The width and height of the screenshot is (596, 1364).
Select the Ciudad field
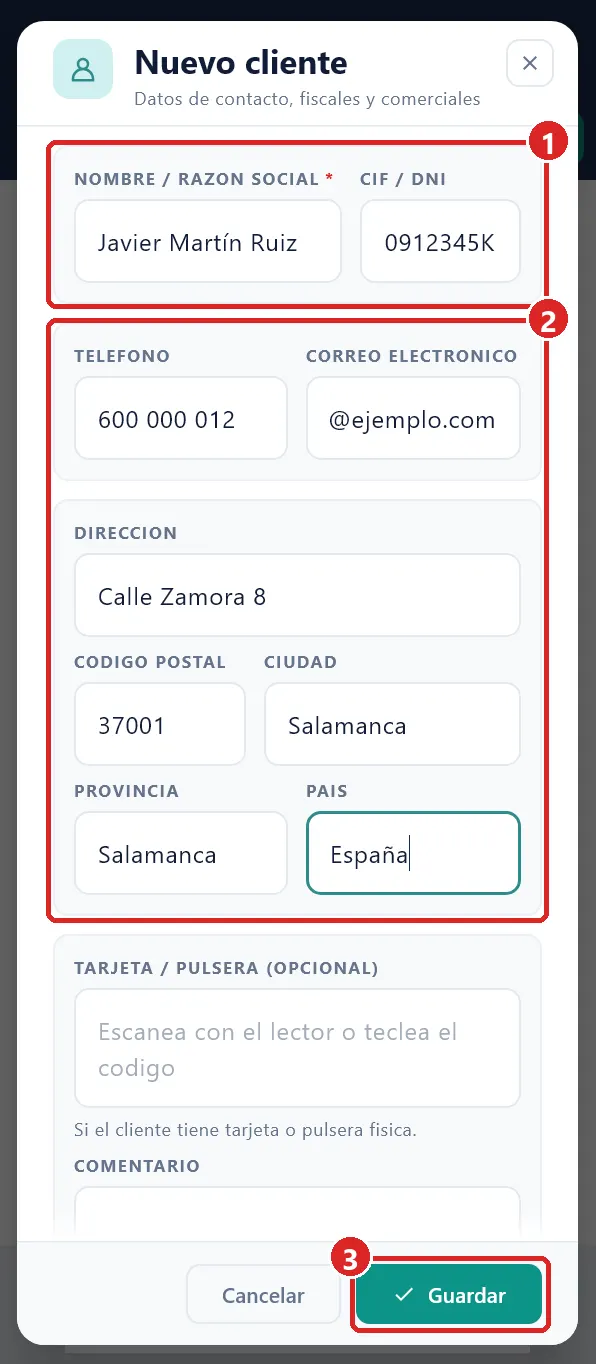click(x=392, y=724)
